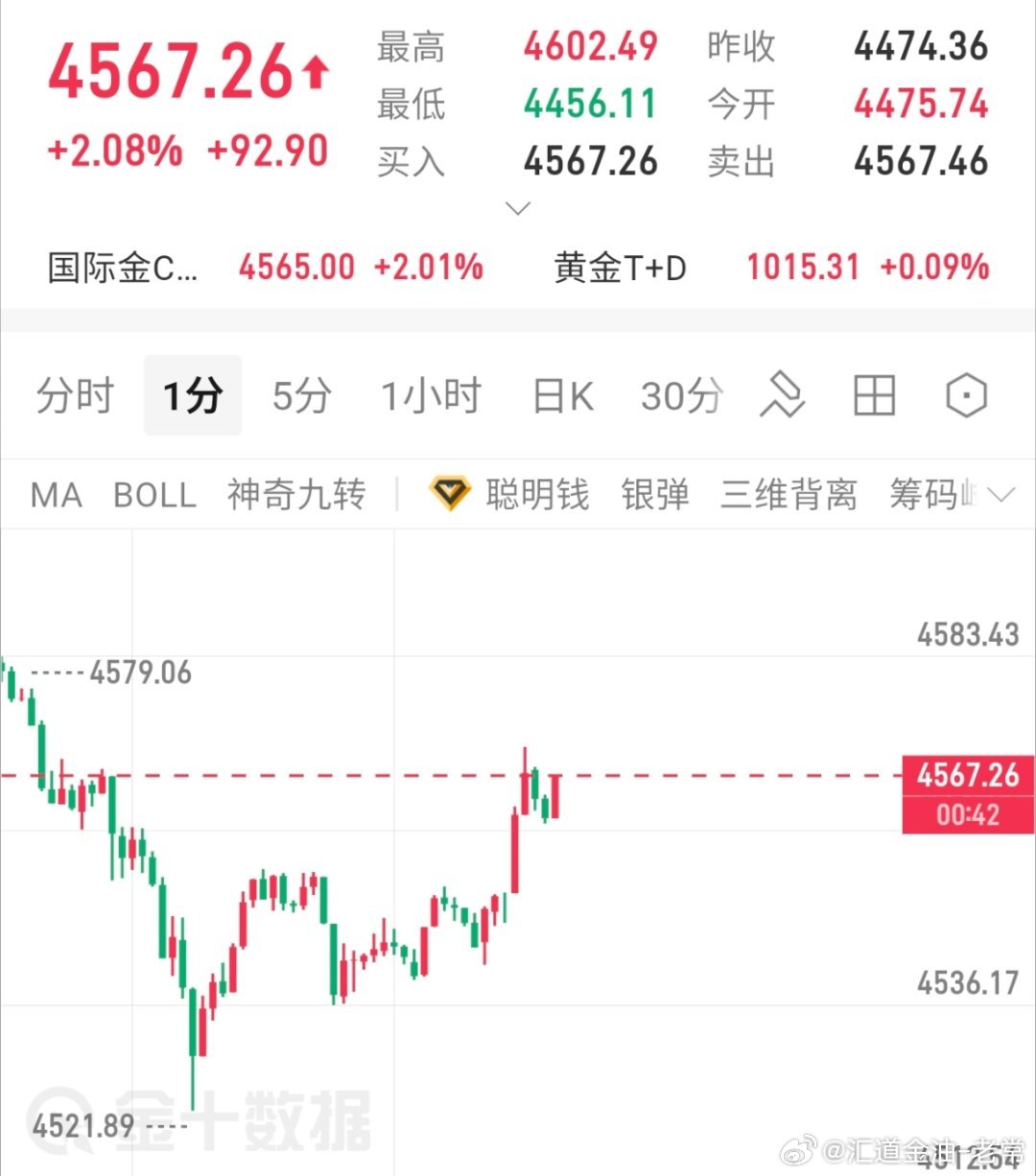The height and width of the screenshot is (1176, 1036).
Task: Toggle the MA indicator
Action: tap(55, 495)
